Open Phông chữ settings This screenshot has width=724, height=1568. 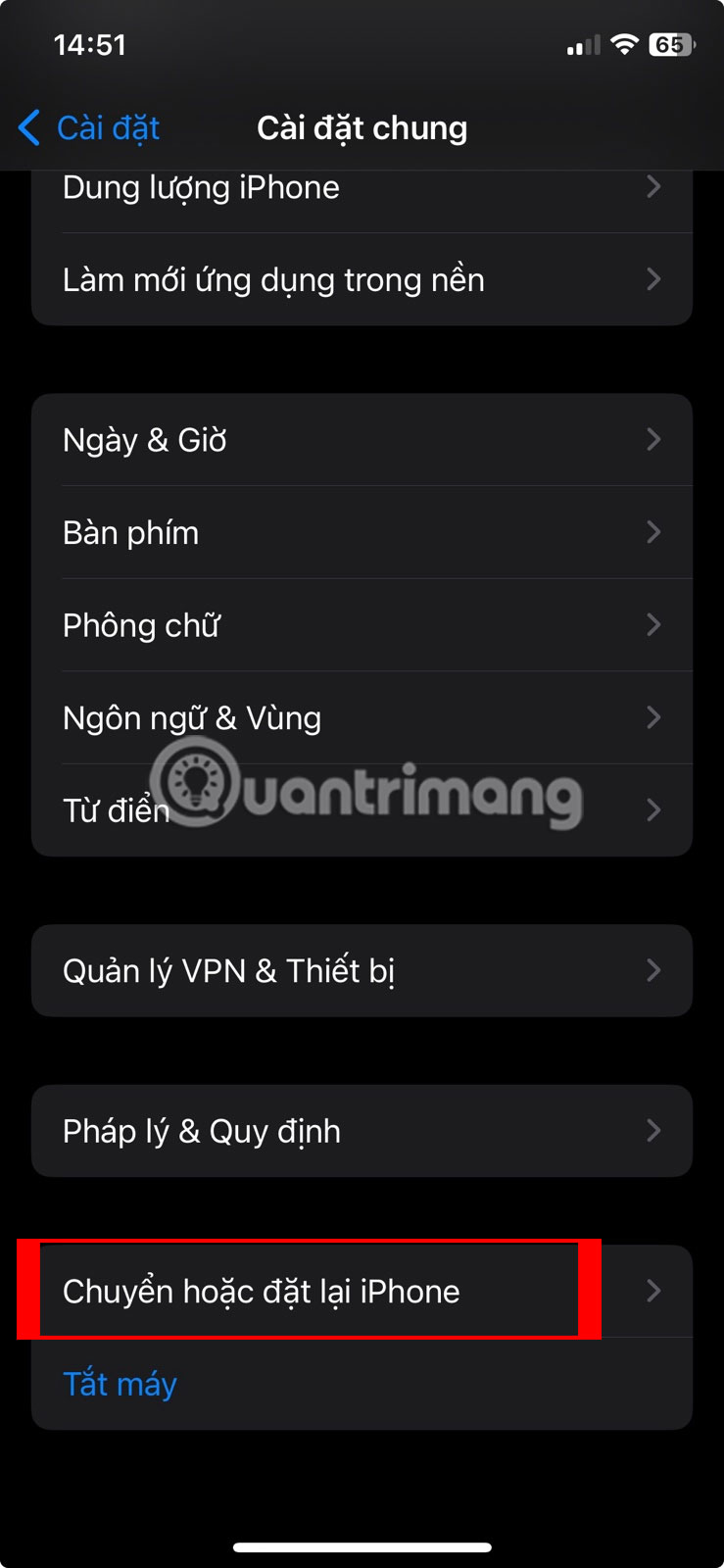click(361, 625)
